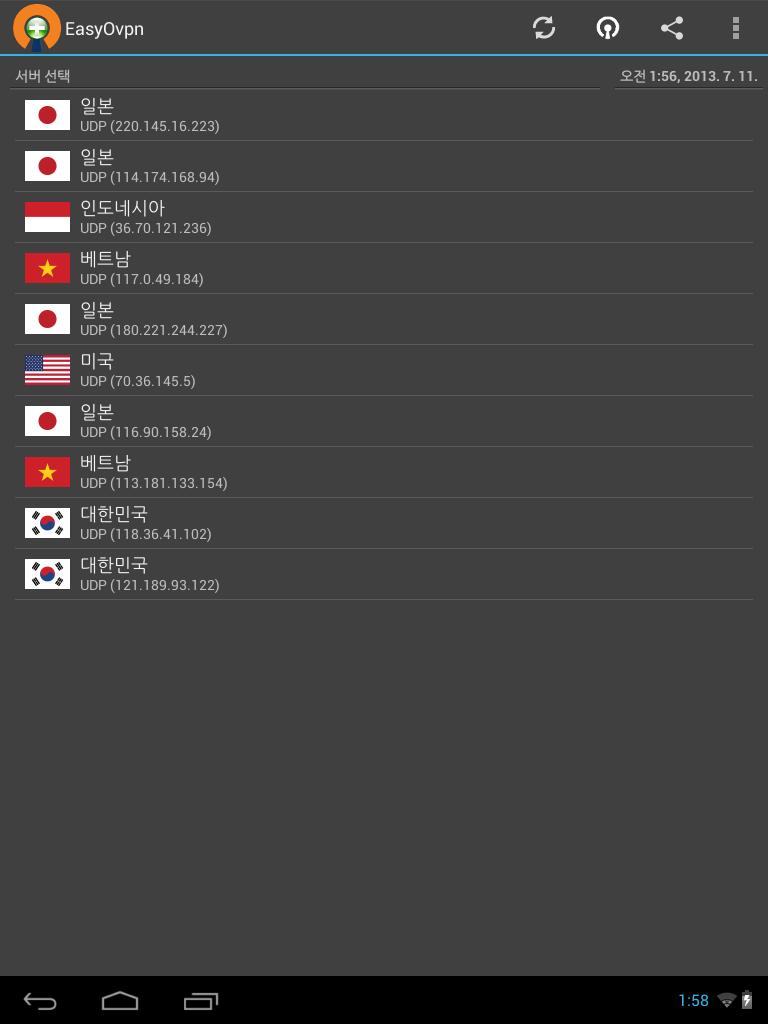The image size is (768, 1024).
Task: Connect to US server 70.36.145.5
Action: pyautogui.click(x=383, y=370)
